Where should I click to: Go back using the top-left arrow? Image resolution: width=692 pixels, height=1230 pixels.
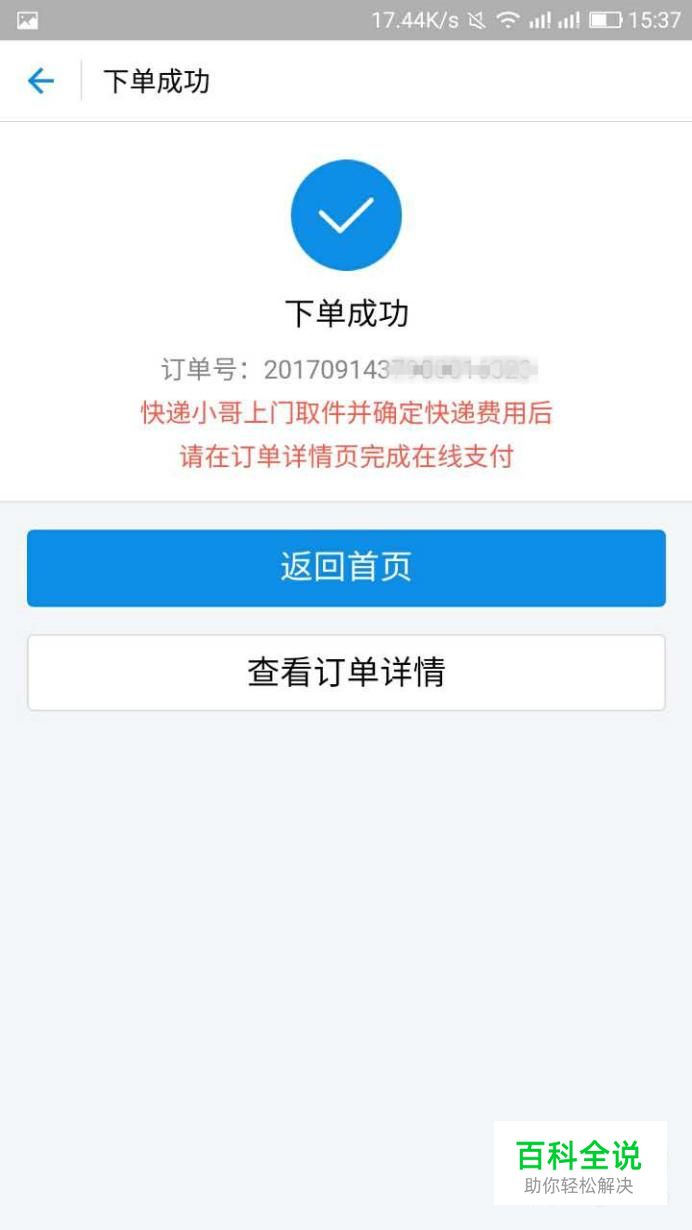(x=40, y=81)
